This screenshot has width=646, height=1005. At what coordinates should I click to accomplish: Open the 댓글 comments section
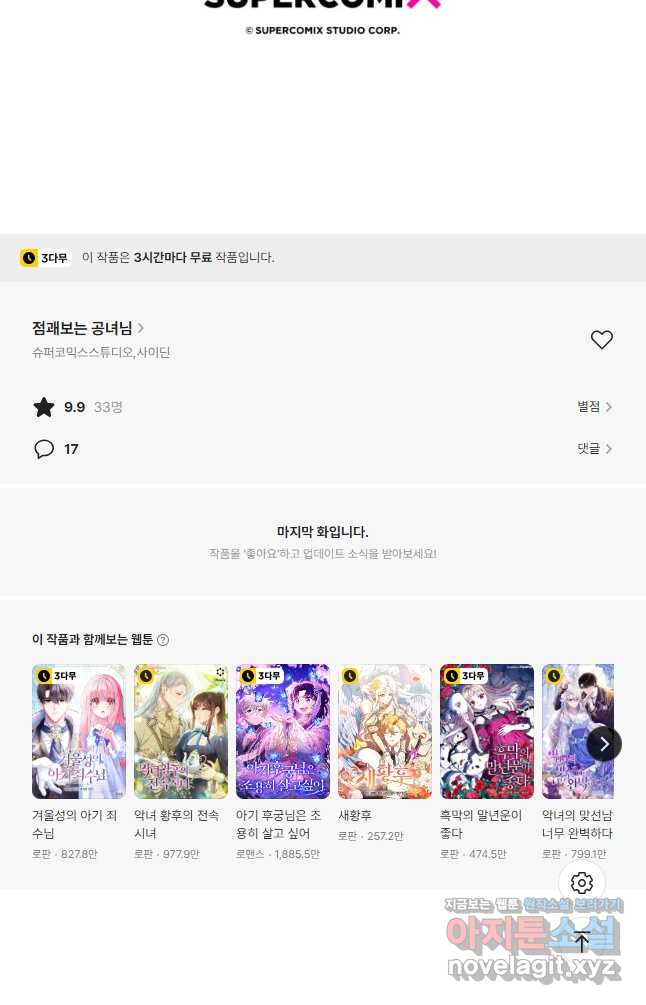coord(594,449)
